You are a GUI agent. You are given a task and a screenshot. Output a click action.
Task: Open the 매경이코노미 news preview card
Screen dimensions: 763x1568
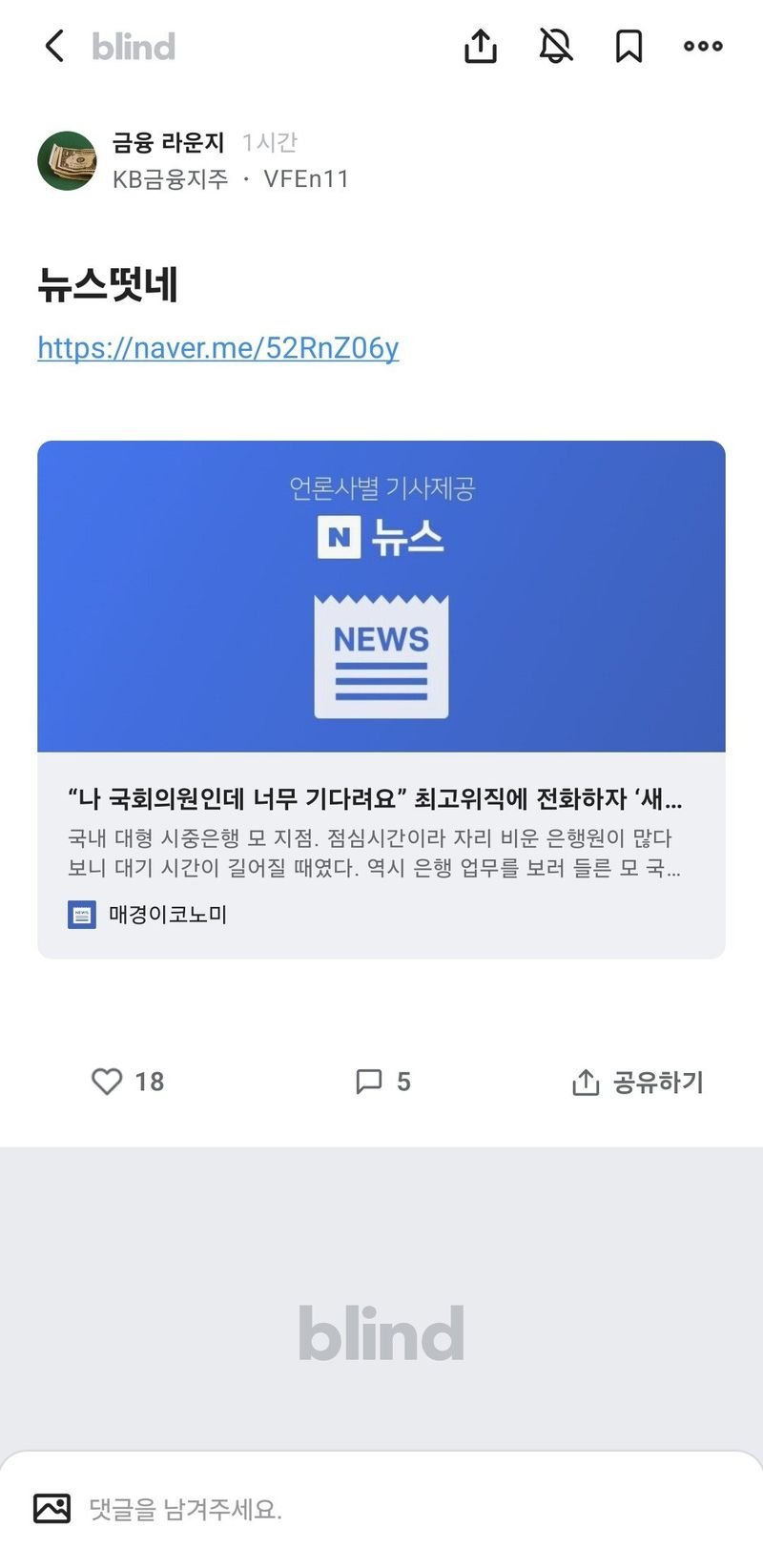381,699
